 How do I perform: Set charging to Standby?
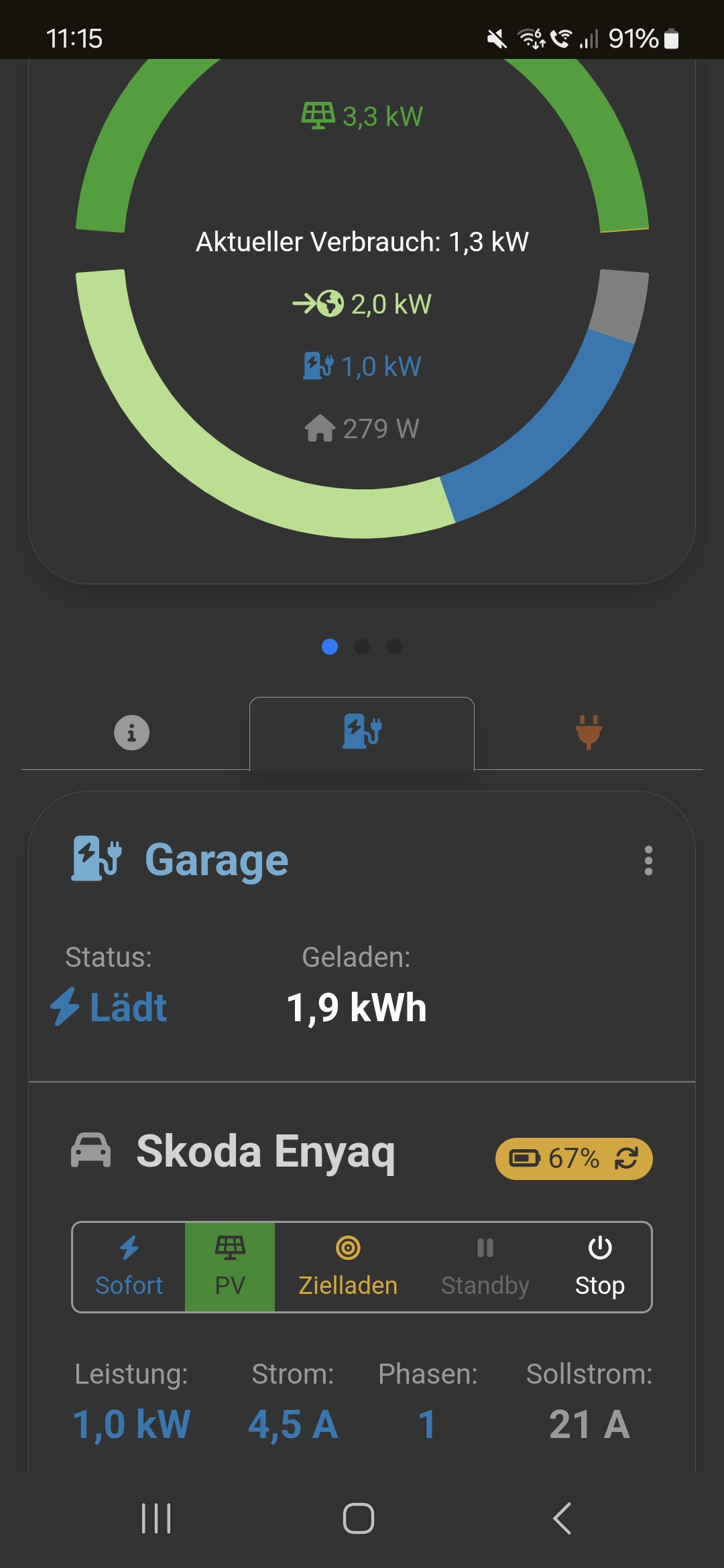pyautogui.click(x=485, y=1267)
